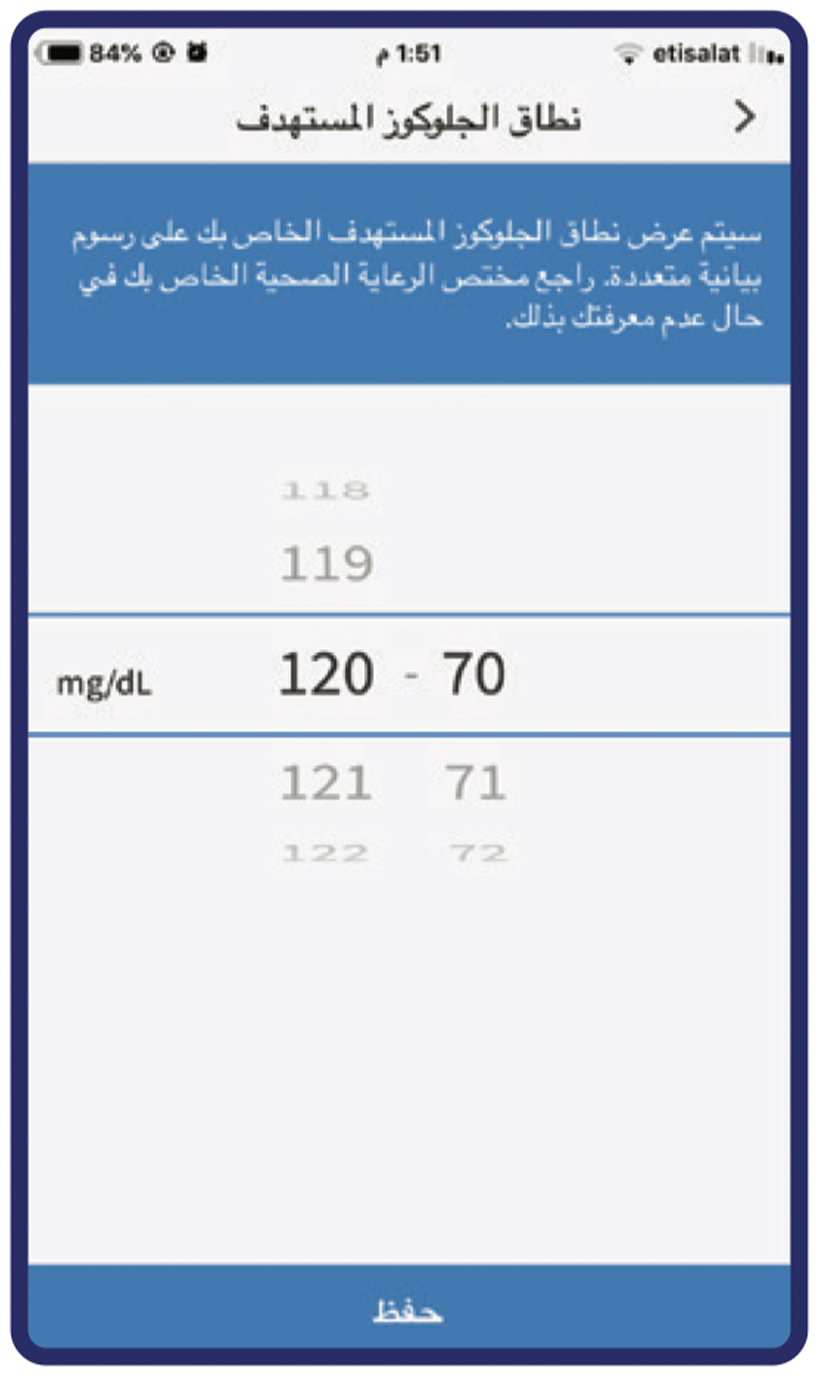Save the target range with حفظ button

coord(408,1311)
